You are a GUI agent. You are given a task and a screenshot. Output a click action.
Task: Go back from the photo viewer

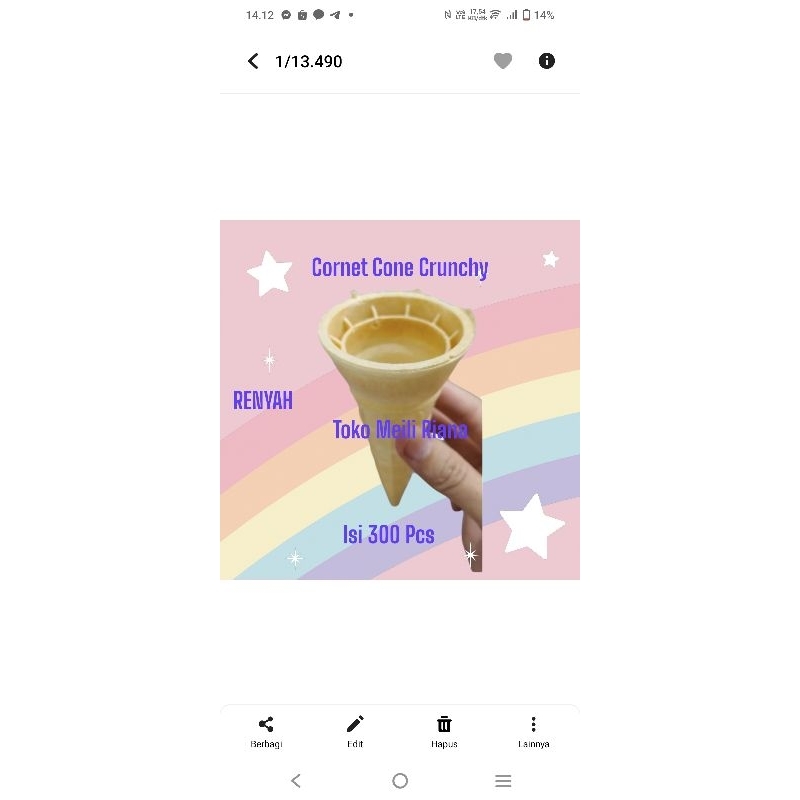253,61
